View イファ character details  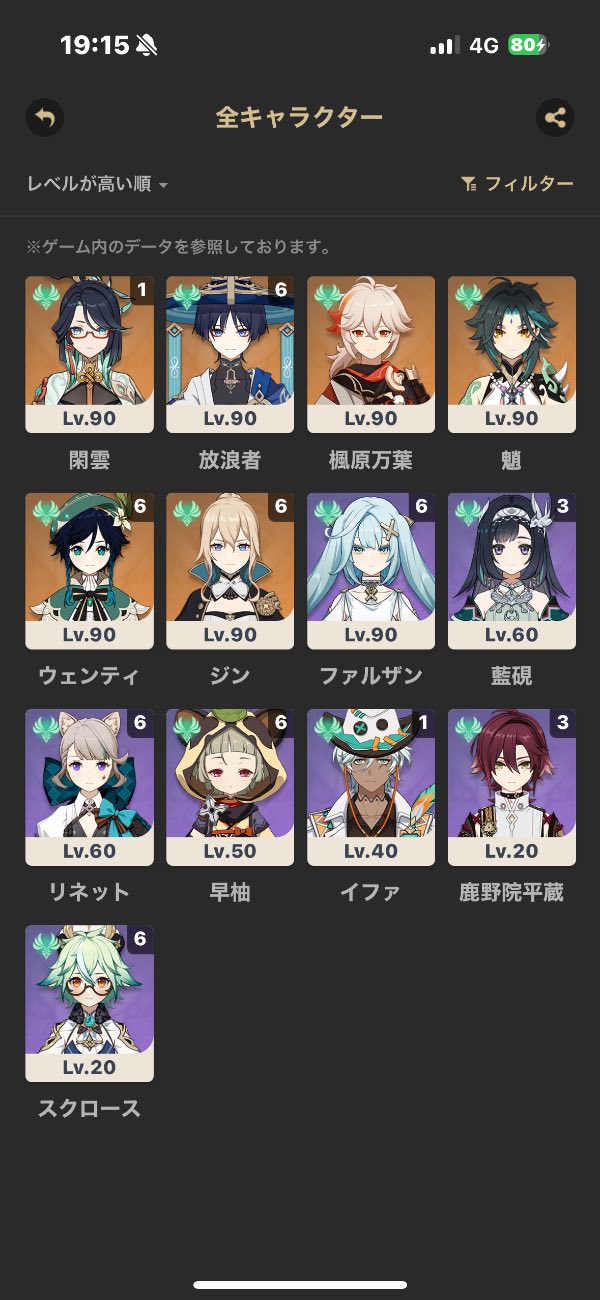click(371, 786)
